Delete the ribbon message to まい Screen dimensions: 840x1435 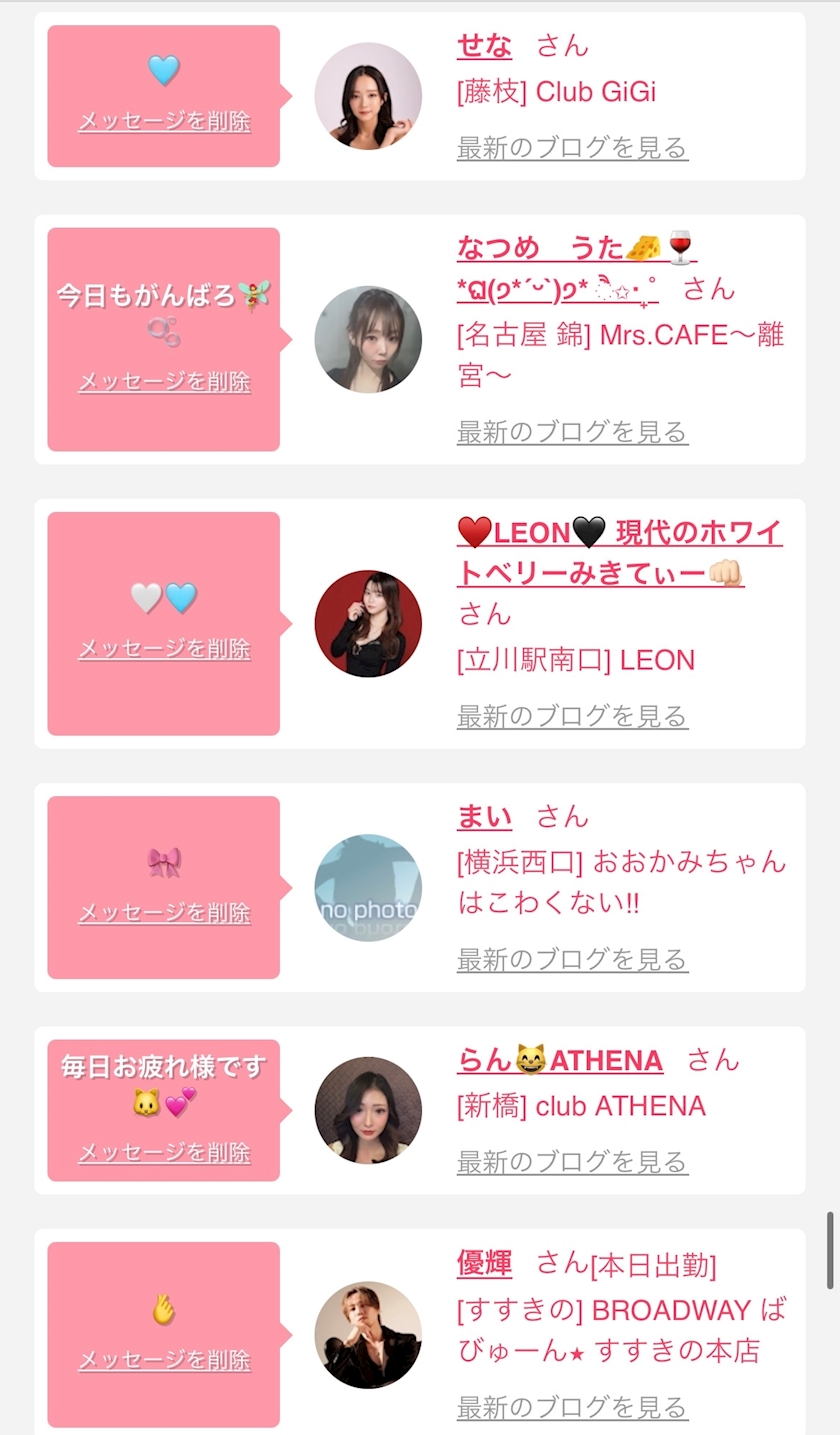click(x=164, y=913)
